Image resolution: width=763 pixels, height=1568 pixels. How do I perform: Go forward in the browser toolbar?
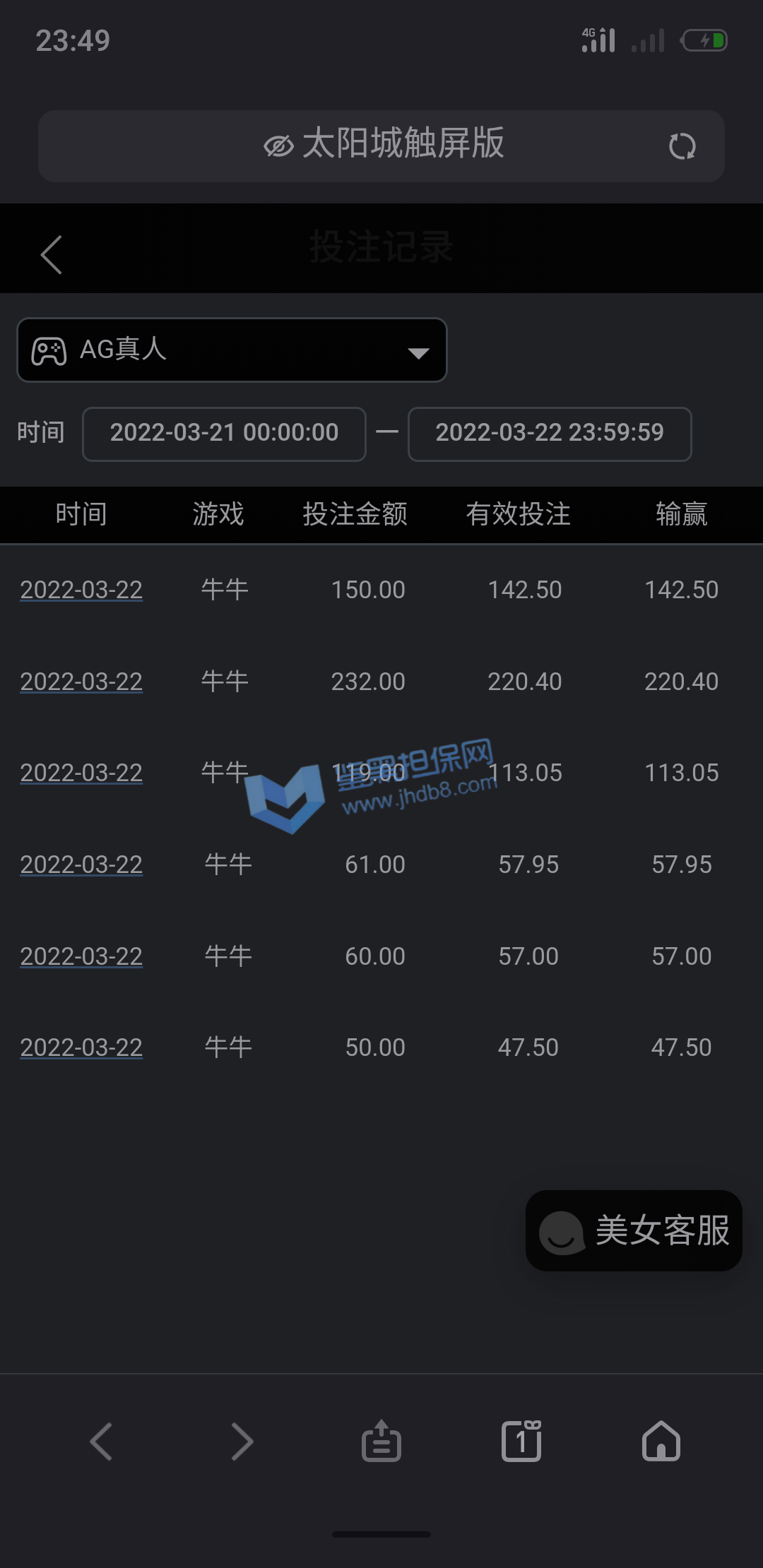coord(242,1442)
